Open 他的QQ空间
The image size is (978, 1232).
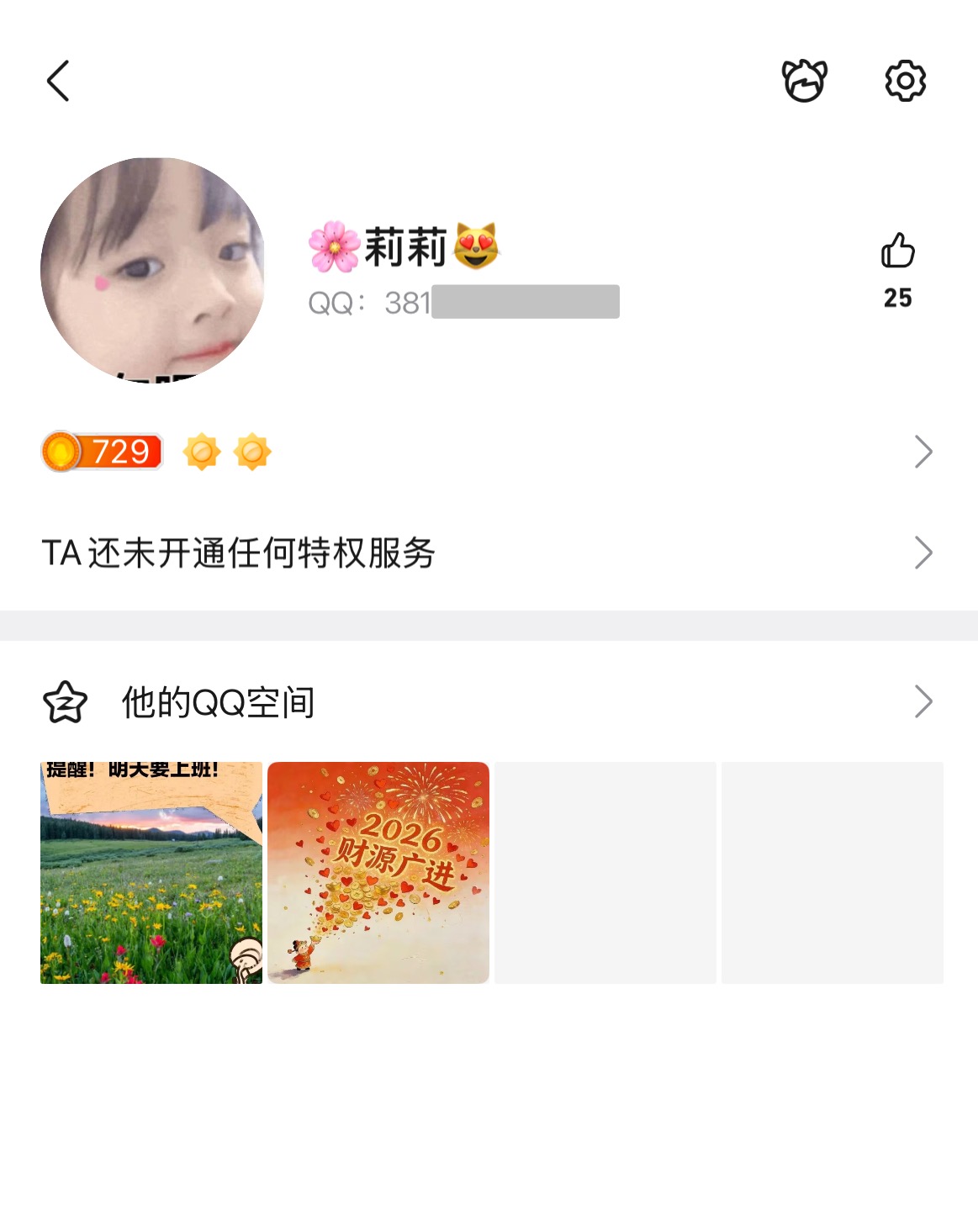coord(488,702)
